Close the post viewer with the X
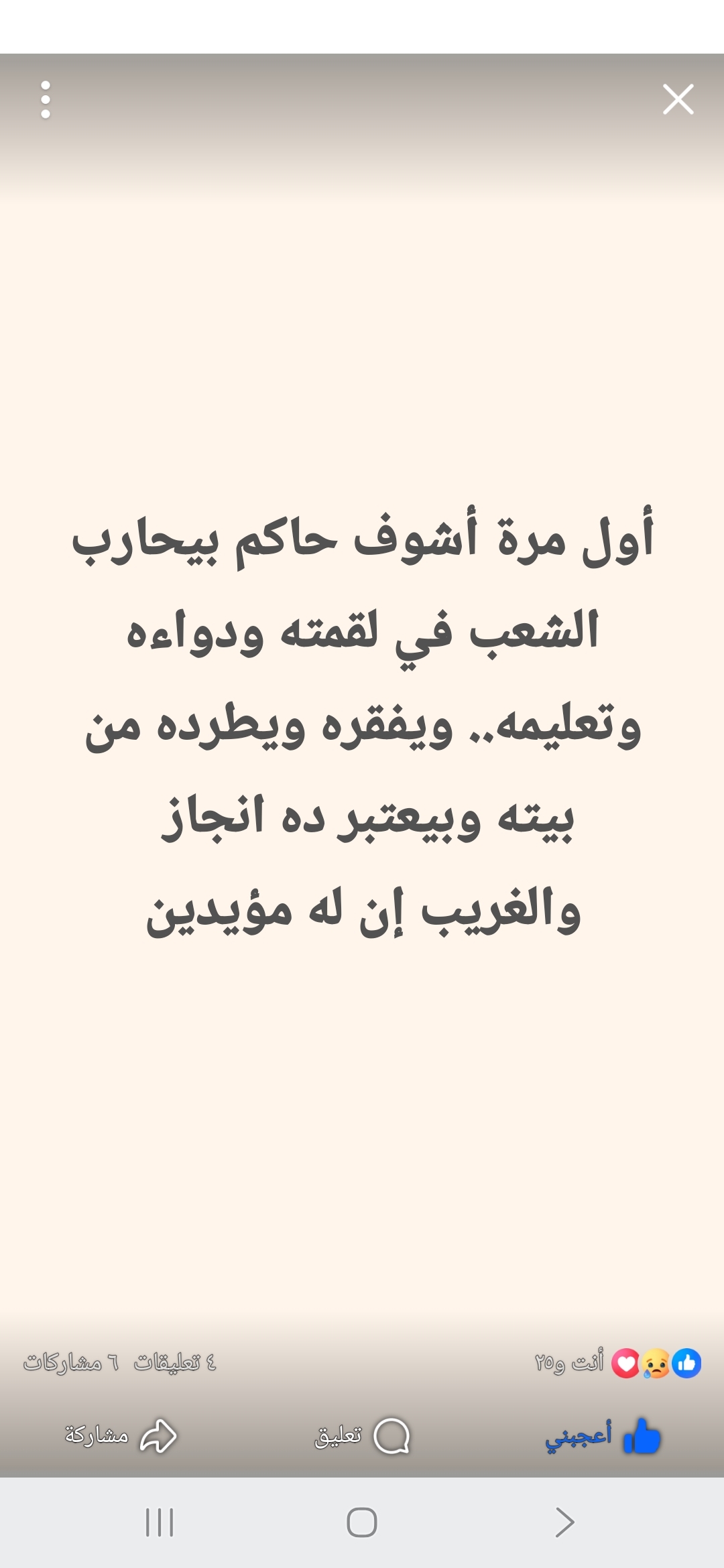The width and height of the screenshot is (724, 1568). 678,100
